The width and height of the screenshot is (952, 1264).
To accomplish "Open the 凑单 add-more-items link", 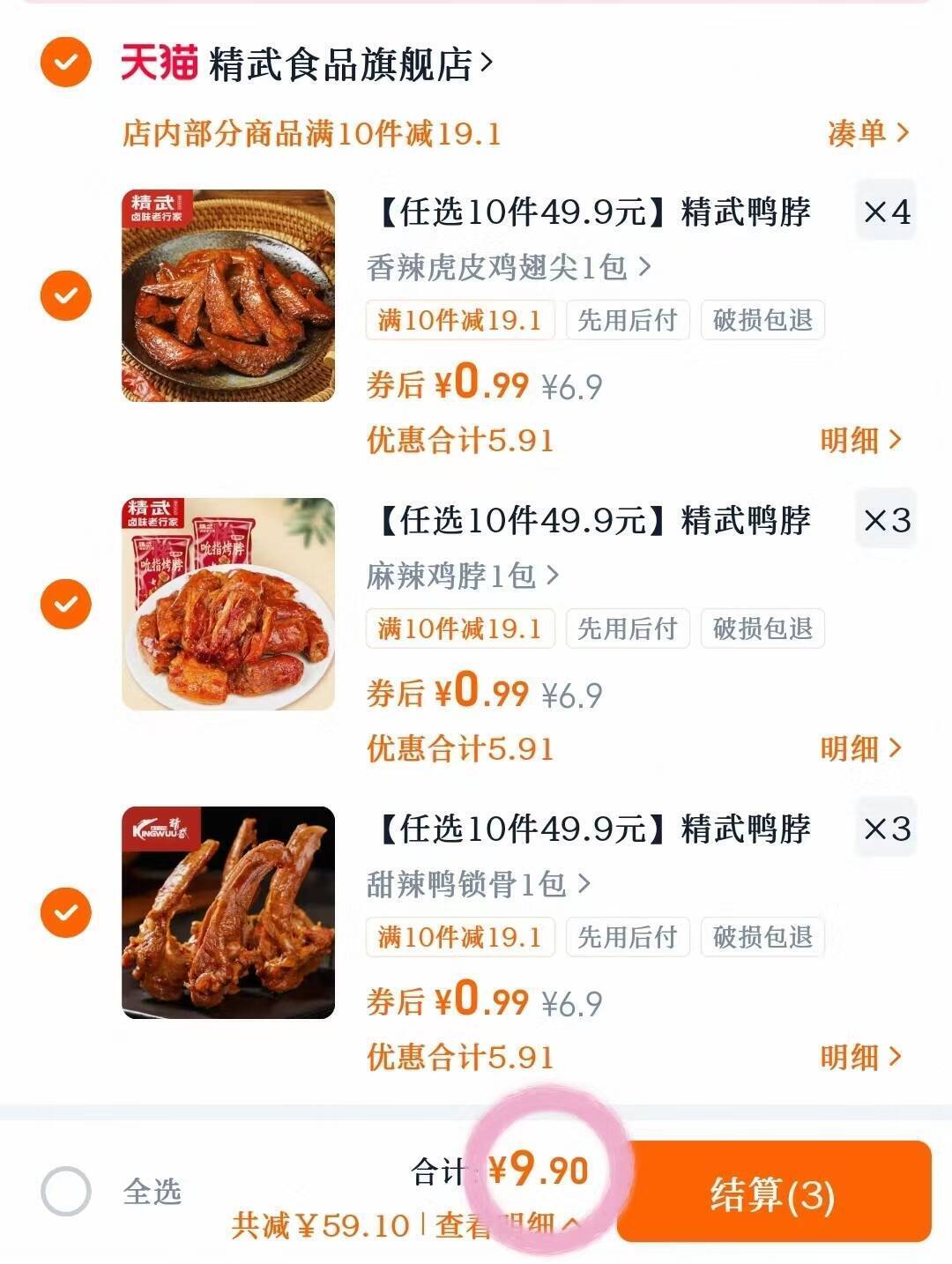I will coord(857,132).
